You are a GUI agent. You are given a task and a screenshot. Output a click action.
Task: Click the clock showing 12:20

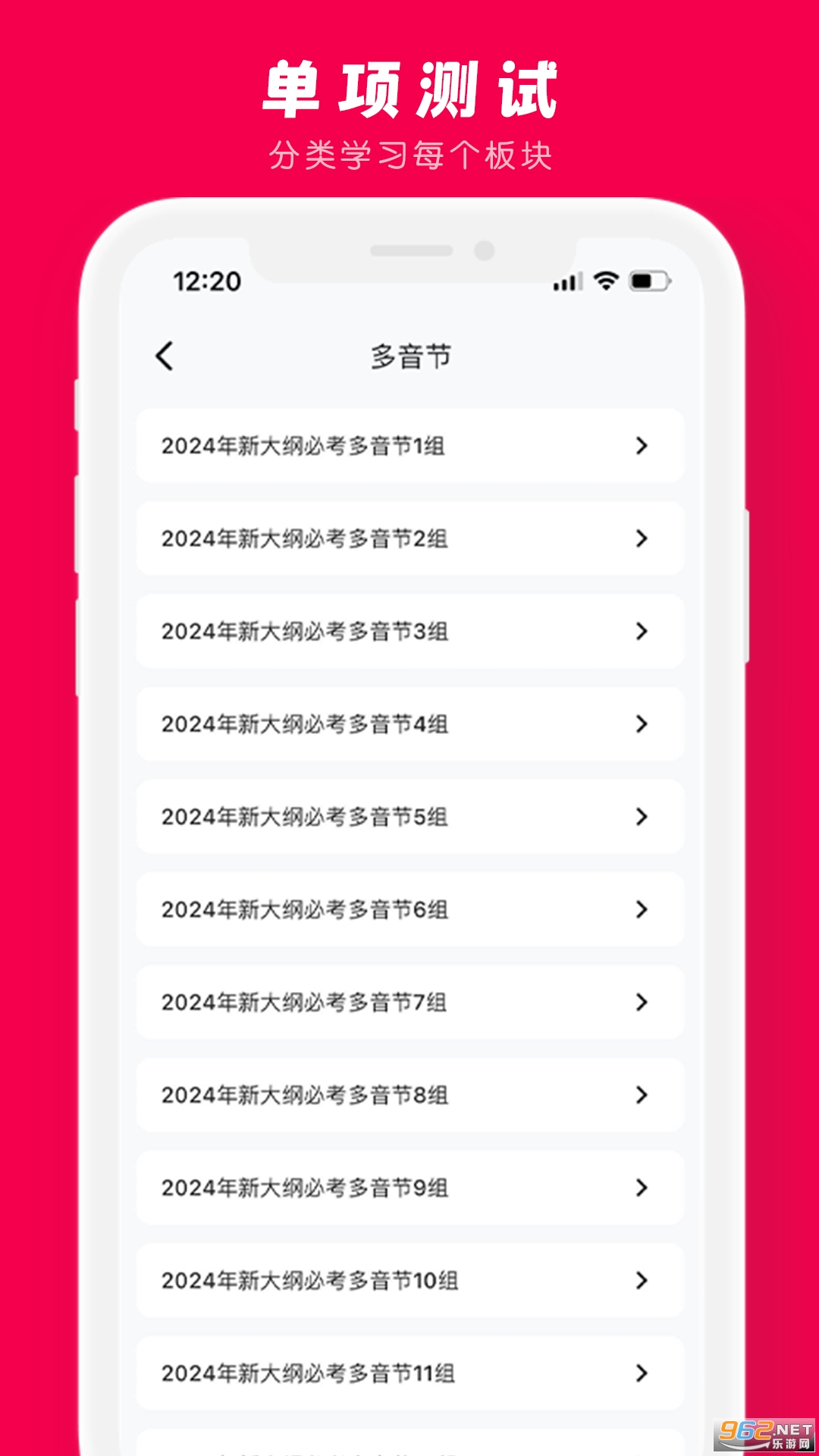tap(206, 281)
